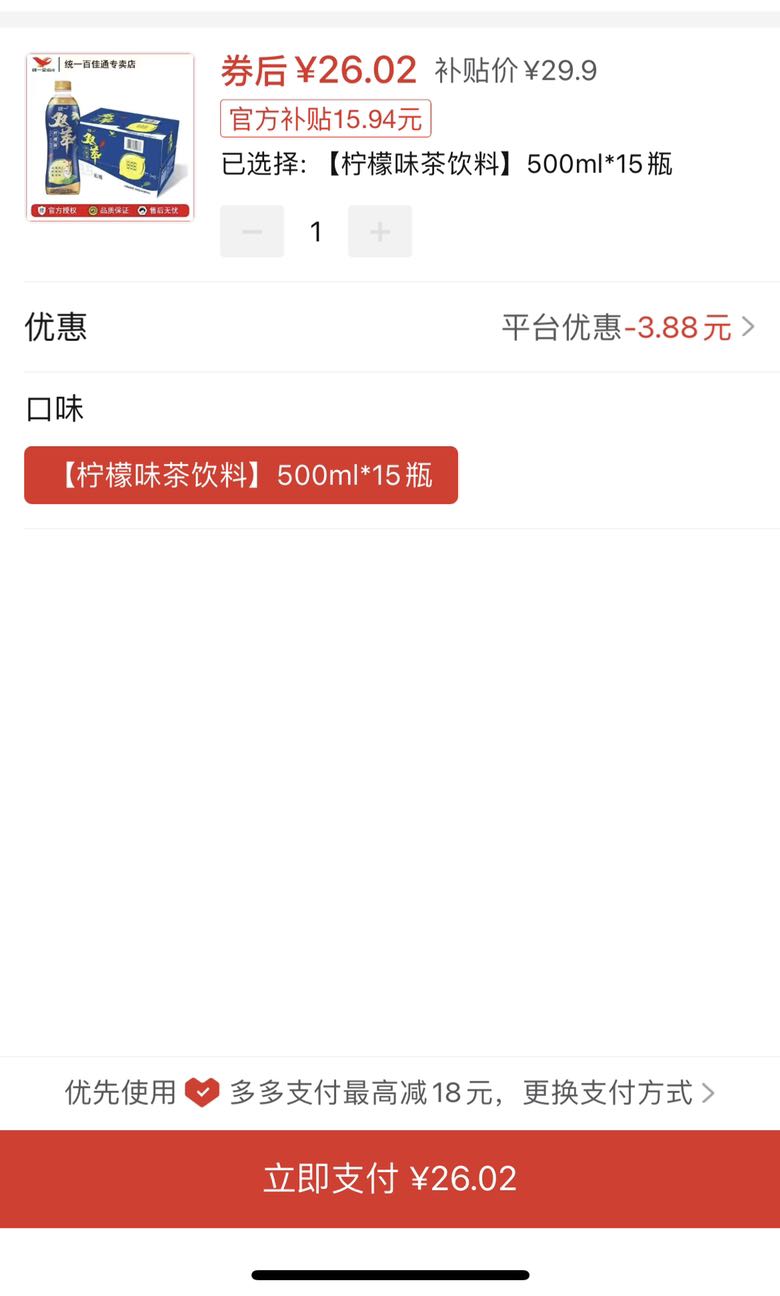The image size is (780, 1296).
Task: Click the 品质保证 badge on the product thumbnail
Action: click(112, 211)
